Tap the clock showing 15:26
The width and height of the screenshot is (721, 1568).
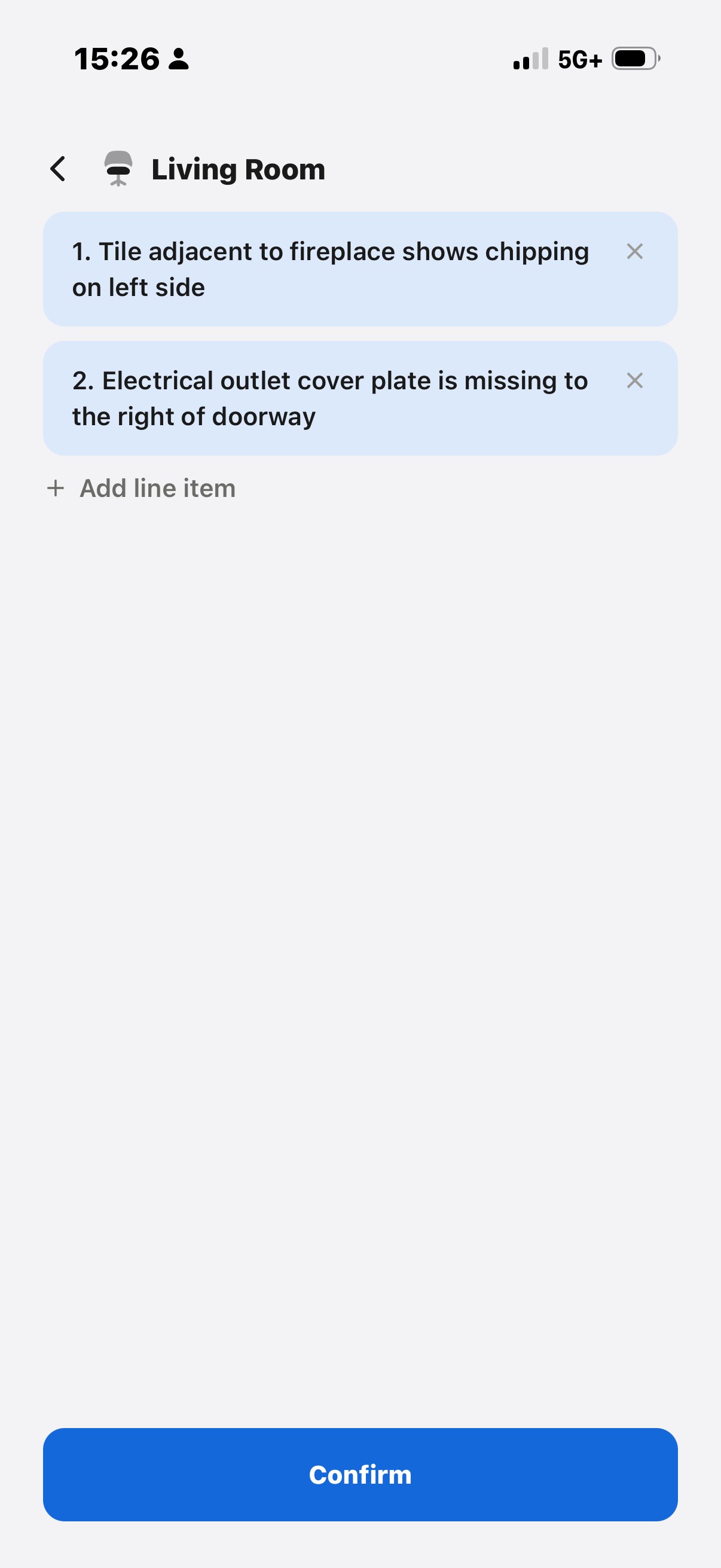click(117, 59)
